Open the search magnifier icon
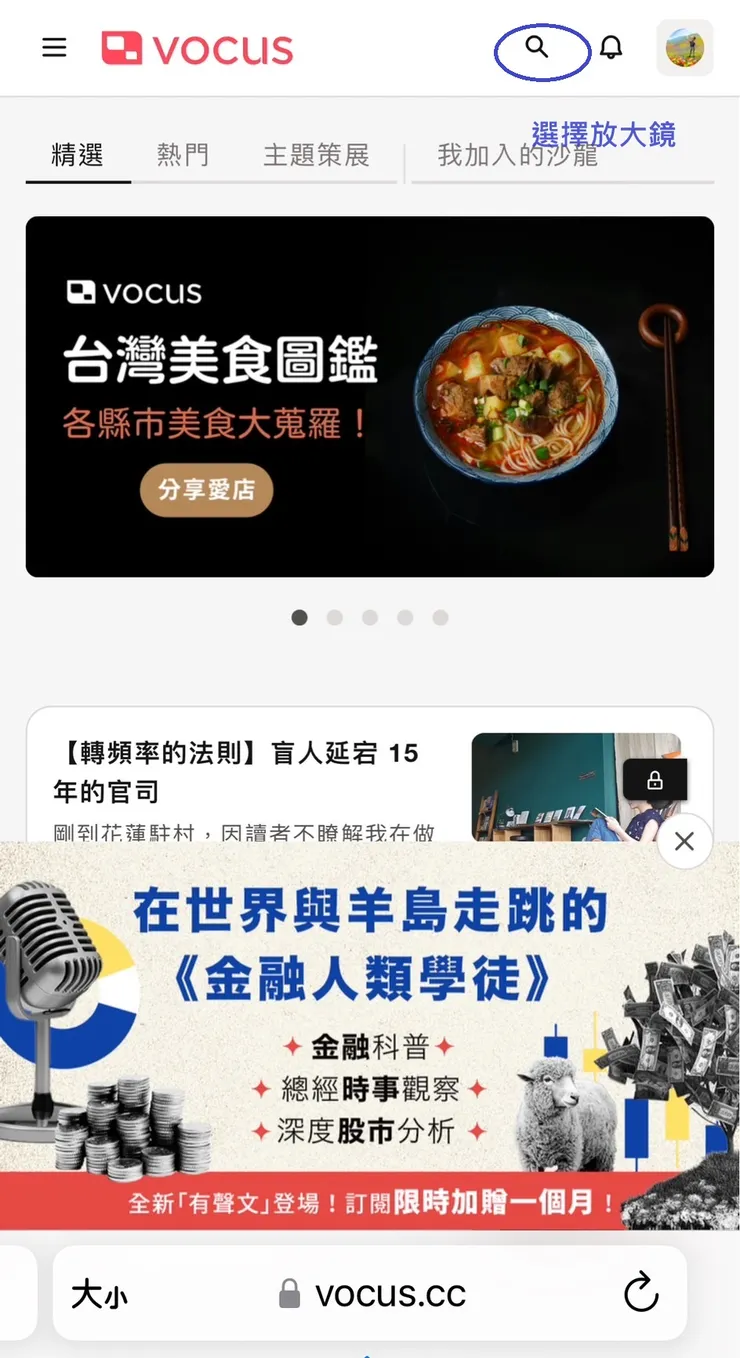This screenshot has width=740, height=1358. 538,47
